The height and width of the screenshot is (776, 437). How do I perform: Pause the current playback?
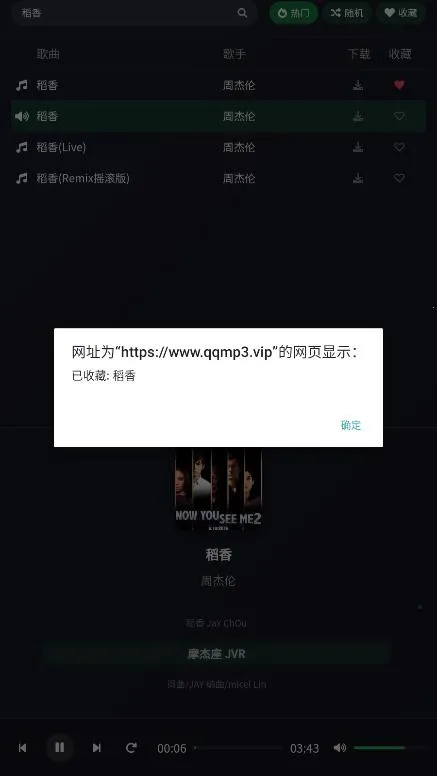pos(59,747)
